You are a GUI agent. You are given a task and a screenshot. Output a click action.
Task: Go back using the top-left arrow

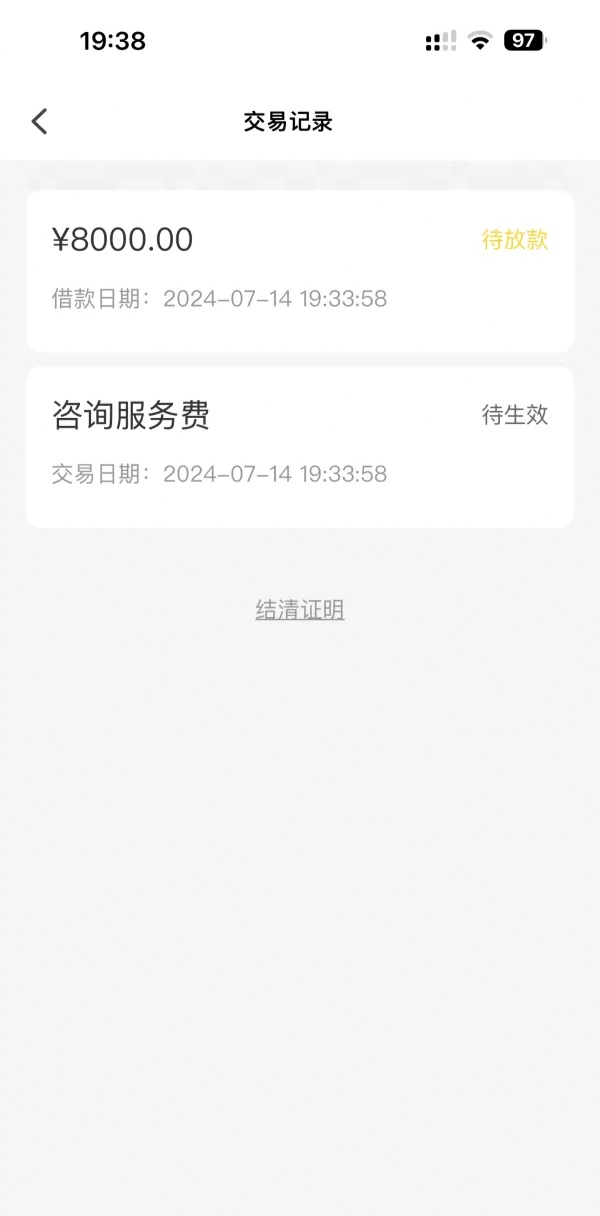click(39, 121)
